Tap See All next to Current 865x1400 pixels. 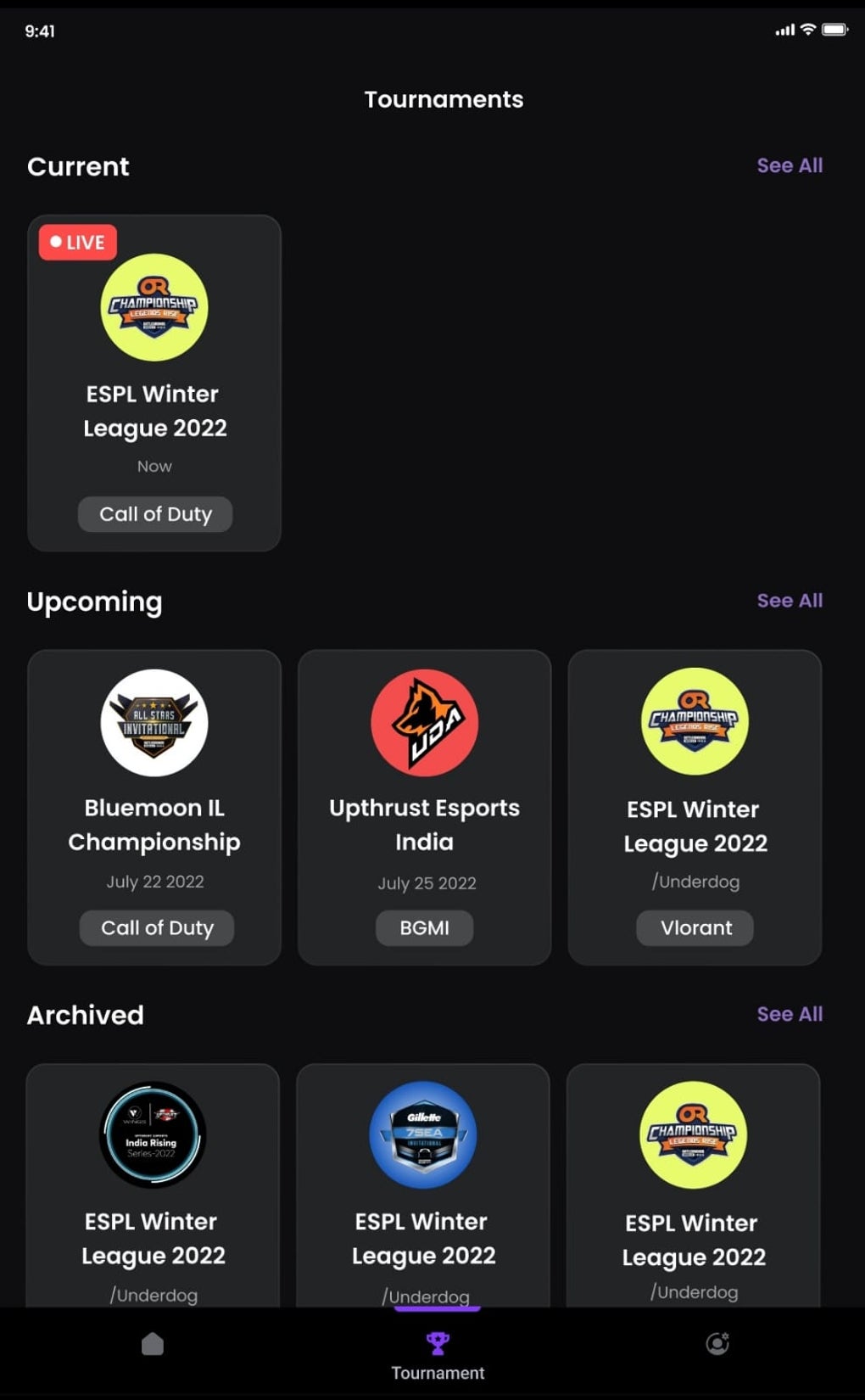789,165
